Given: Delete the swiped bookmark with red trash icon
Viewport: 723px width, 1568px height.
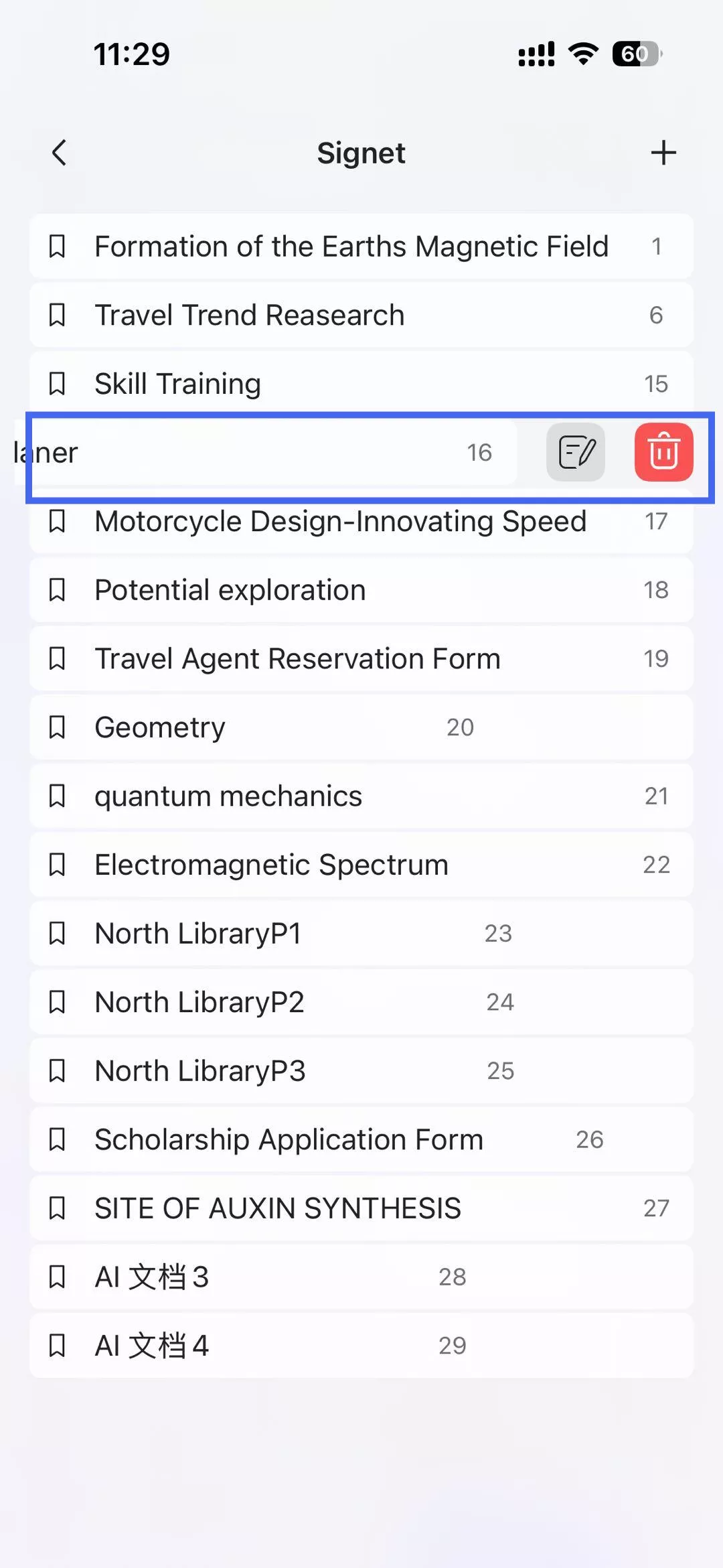Looking at the screenshot, I should tap(663, 452).
